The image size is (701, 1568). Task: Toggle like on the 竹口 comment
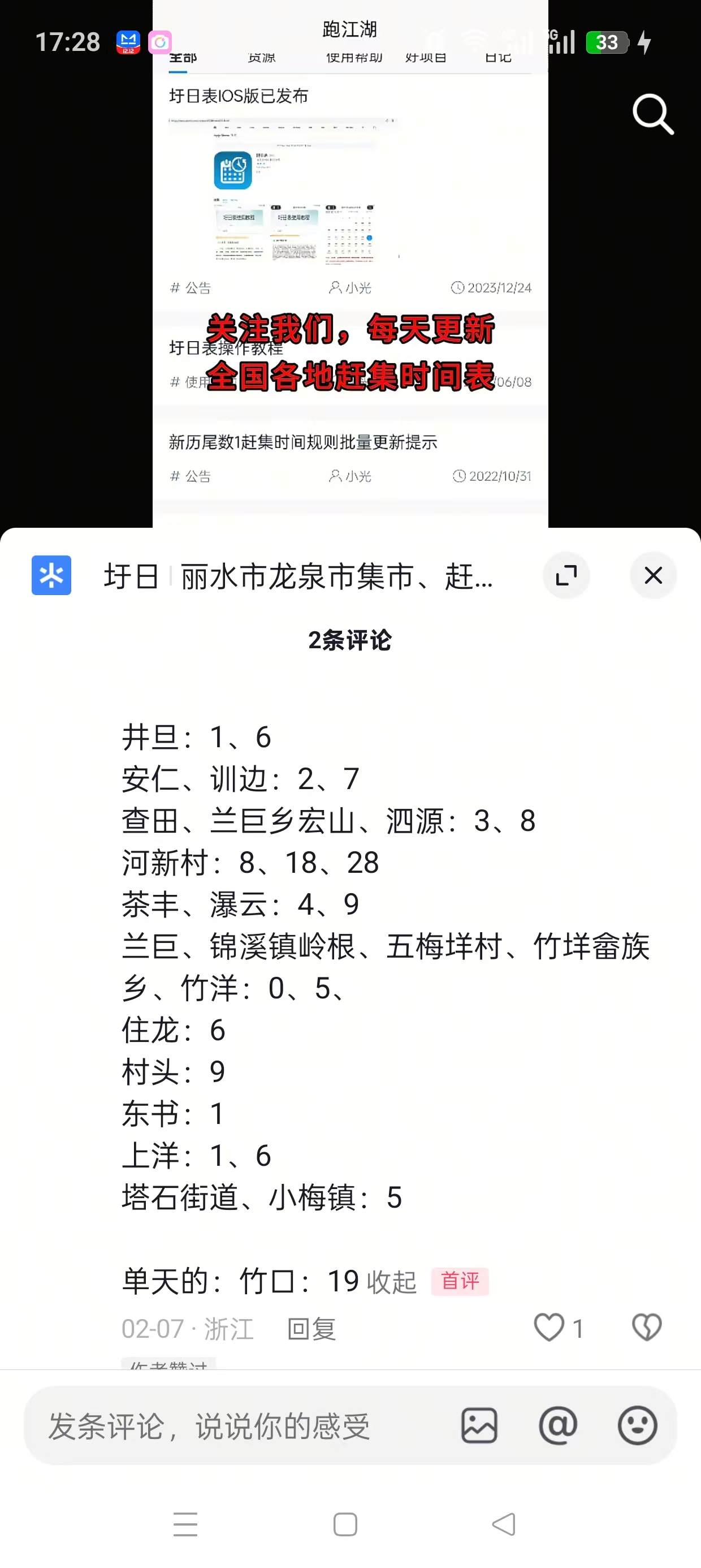pos(549,1328)
